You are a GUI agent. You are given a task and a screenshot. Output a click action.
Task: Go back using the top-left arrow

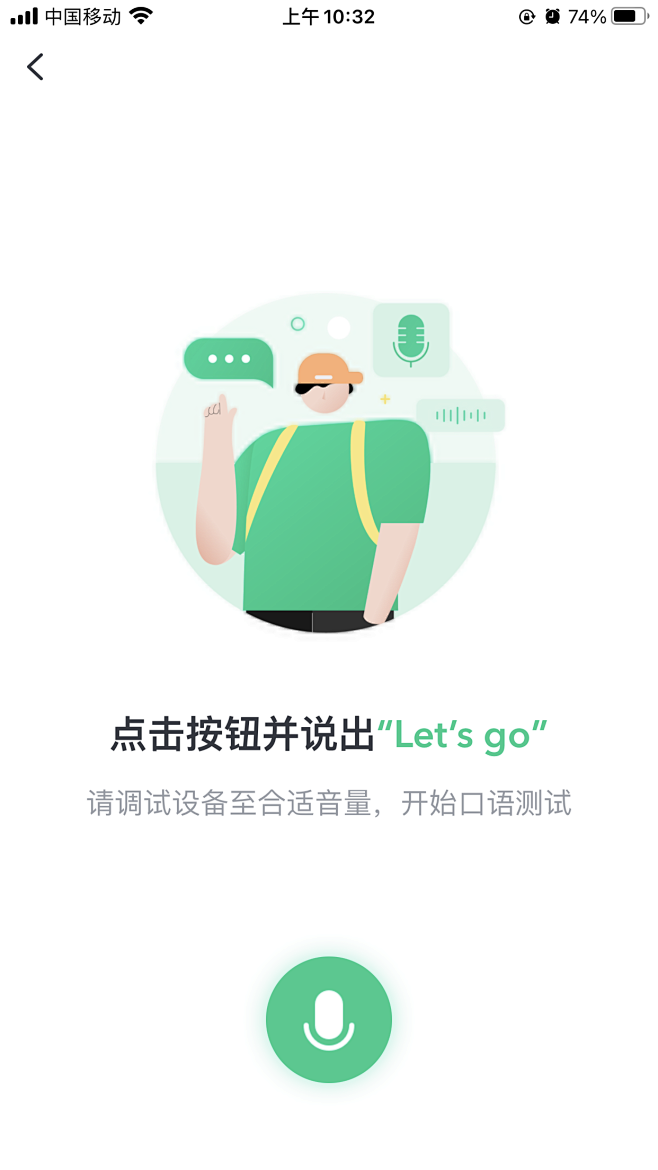point(35,66)
